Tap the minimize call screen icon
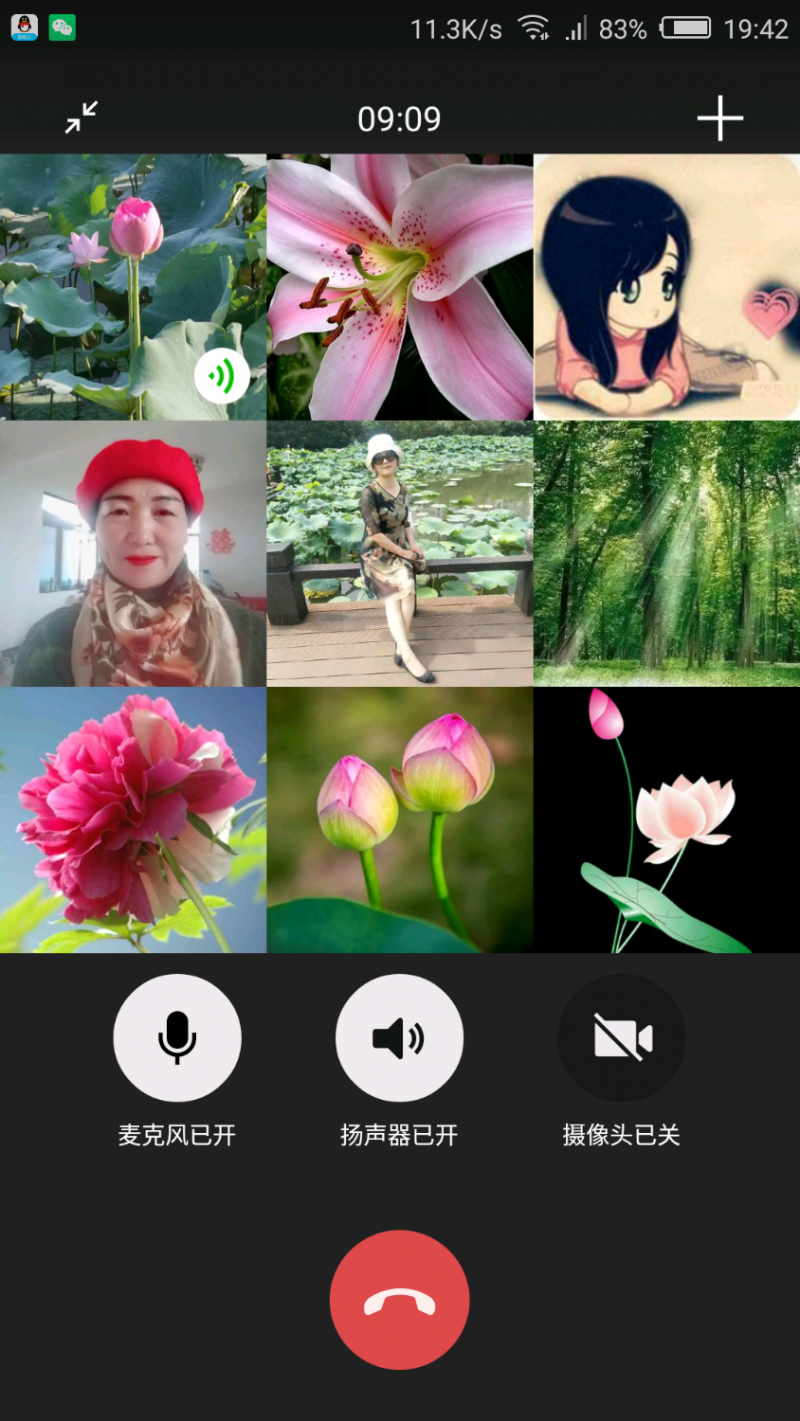The image size is (800, 1421). point(82,117)
